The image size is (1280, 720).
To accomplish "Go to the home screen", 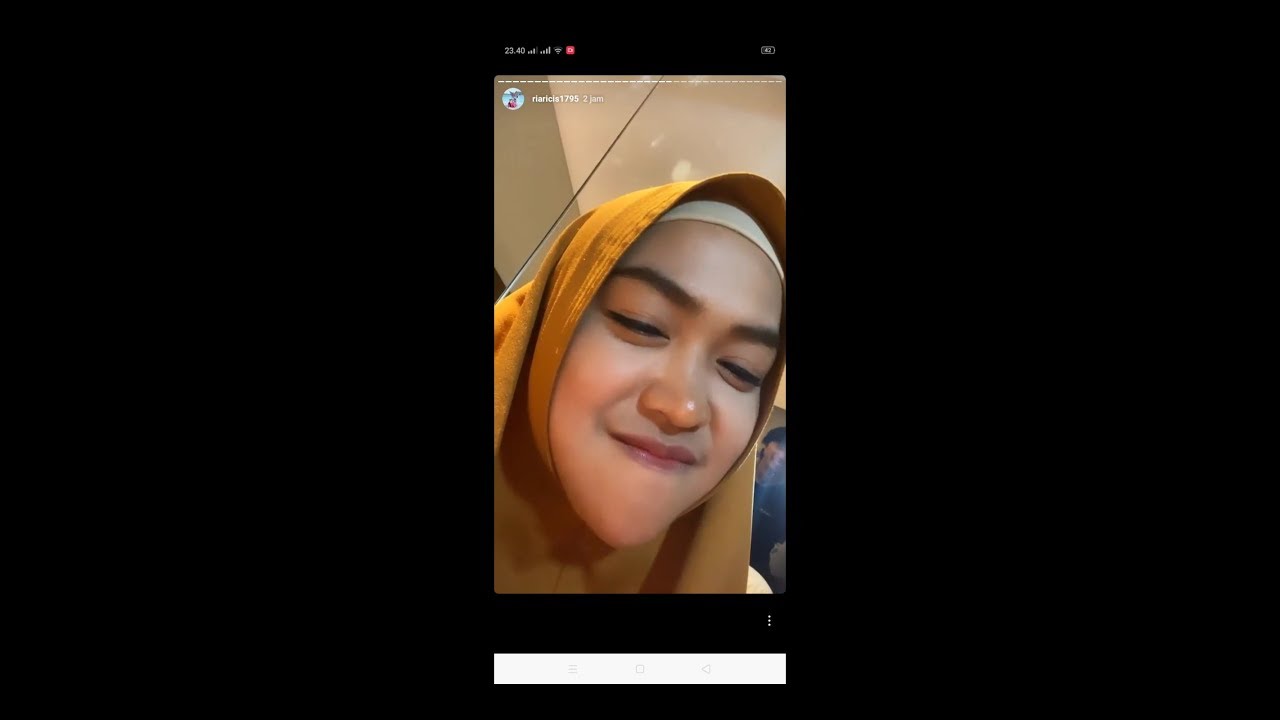I will coord(640,669).
